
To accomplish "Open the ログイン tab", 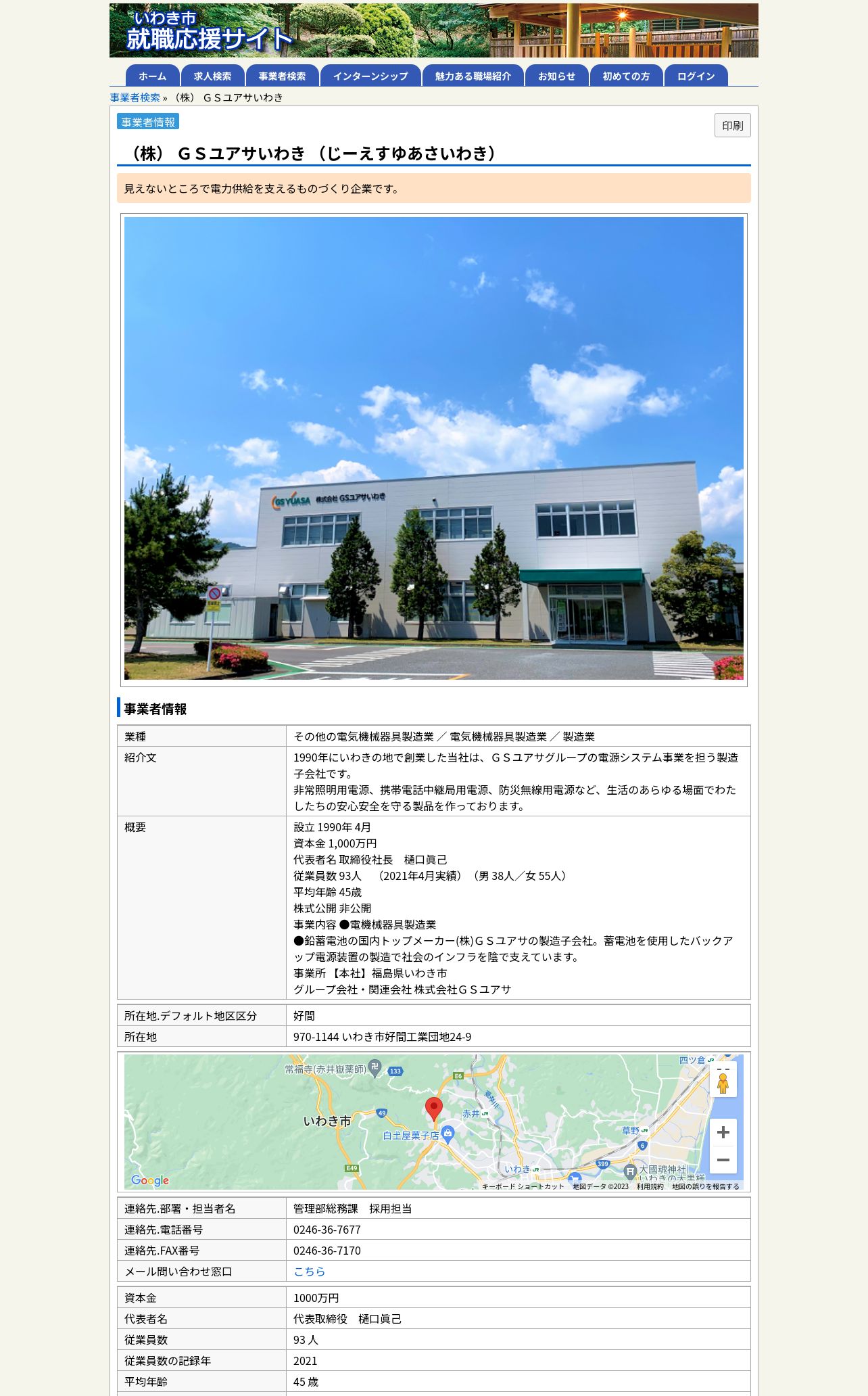I will [696, 76].
